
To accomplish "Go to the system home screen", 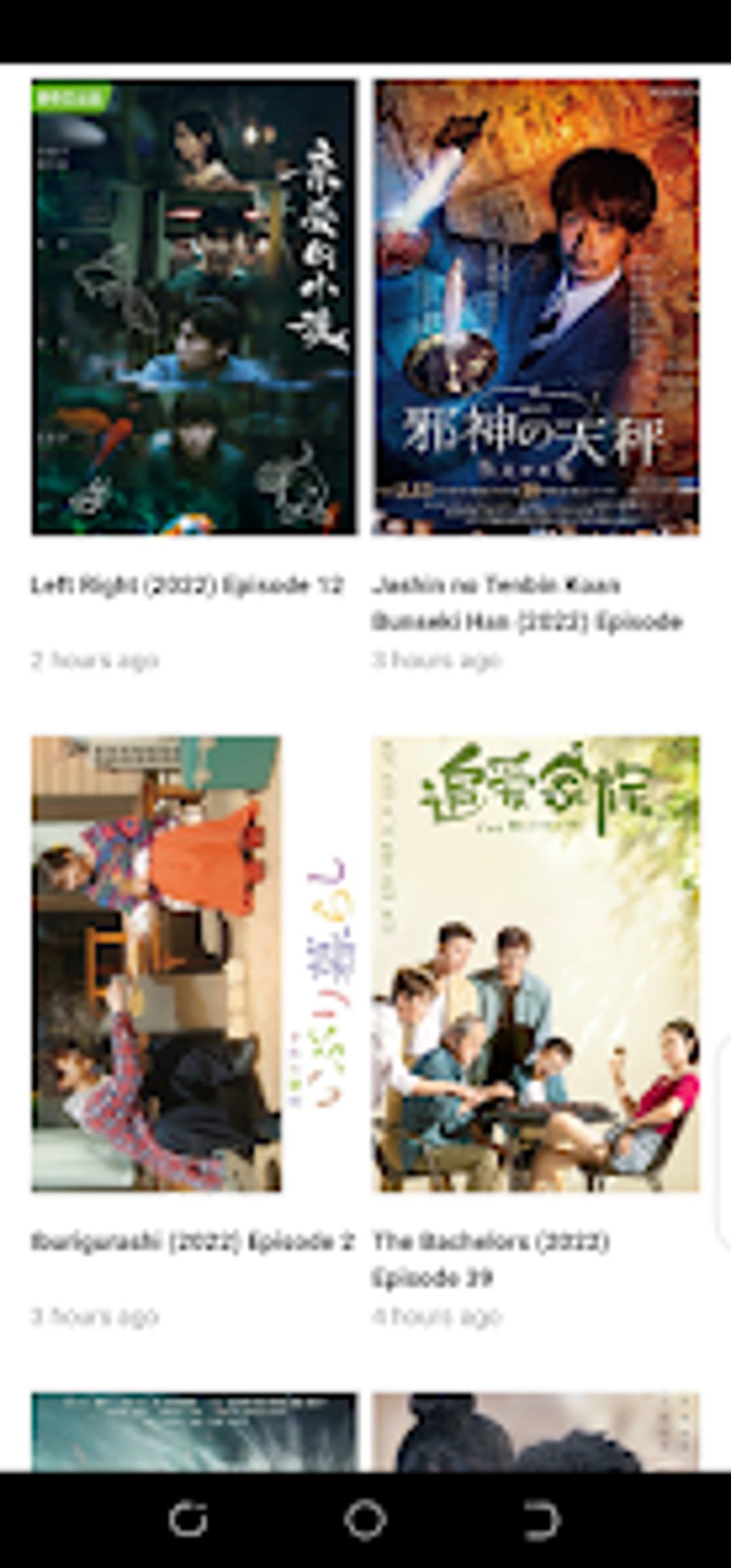I will 365,1519.
